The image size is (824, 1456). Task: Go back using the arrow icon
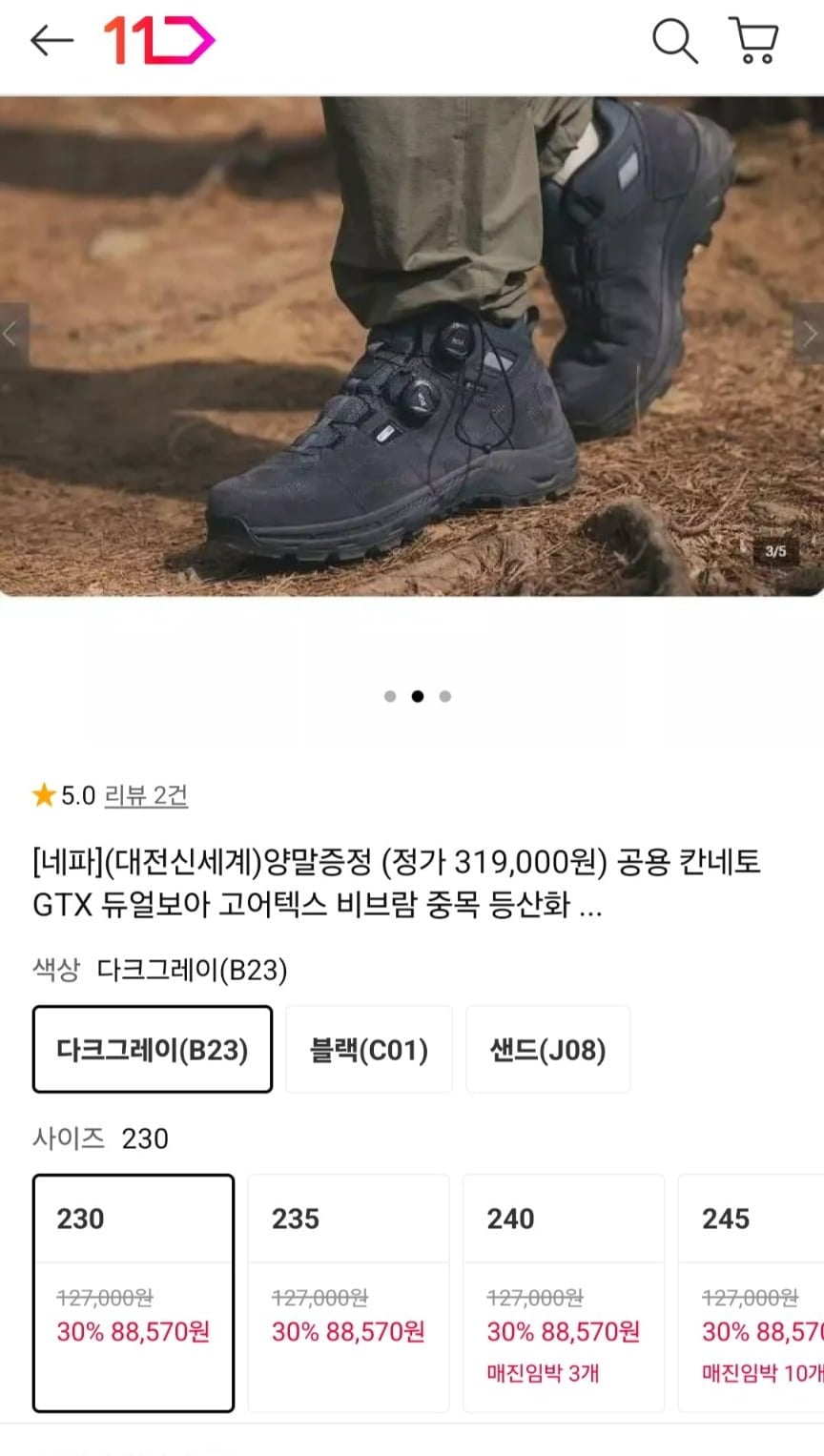[51, 41]
